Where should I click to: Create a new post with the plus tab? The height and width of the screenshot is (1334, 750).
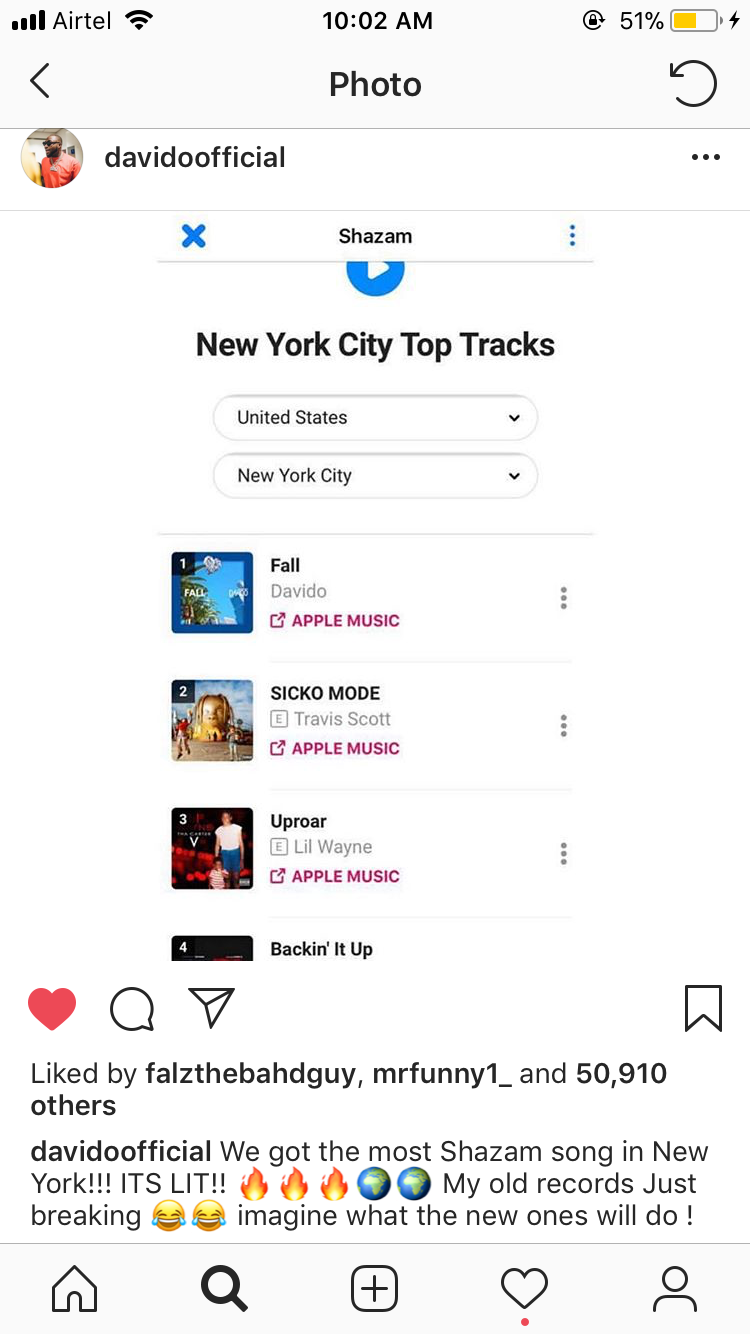coord(375,1289)
